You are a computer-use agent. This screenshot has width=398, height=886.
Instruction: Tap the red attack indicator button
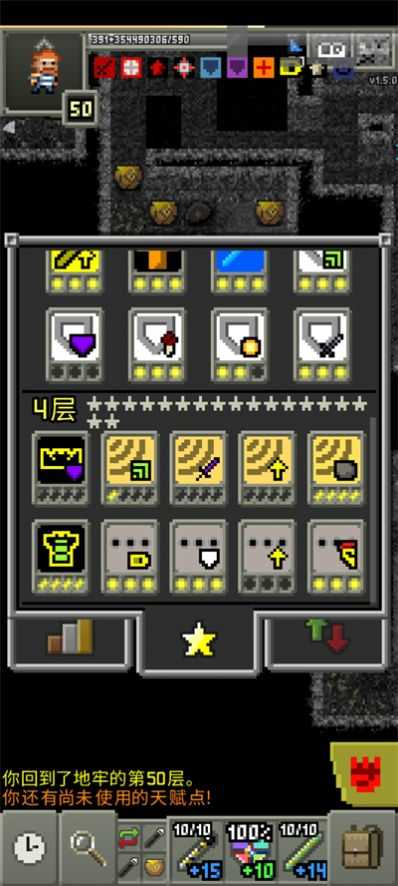364,774
